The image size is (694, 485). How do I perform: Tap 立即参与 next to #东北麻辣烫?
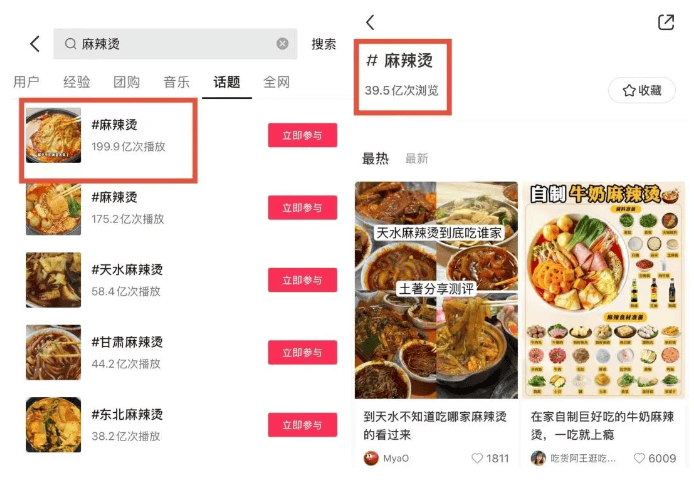(302, 425)
